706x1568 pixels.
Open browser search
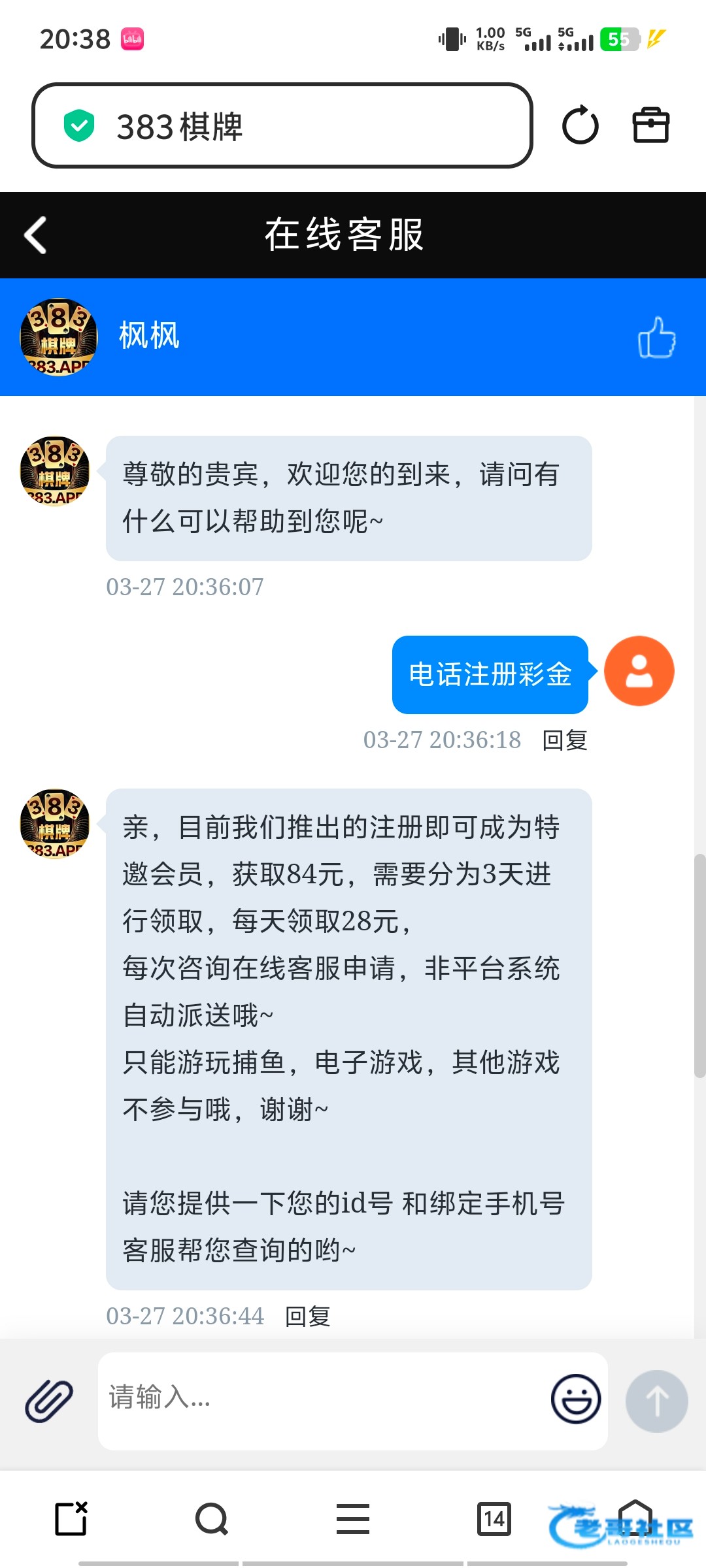pos(212,1518)
